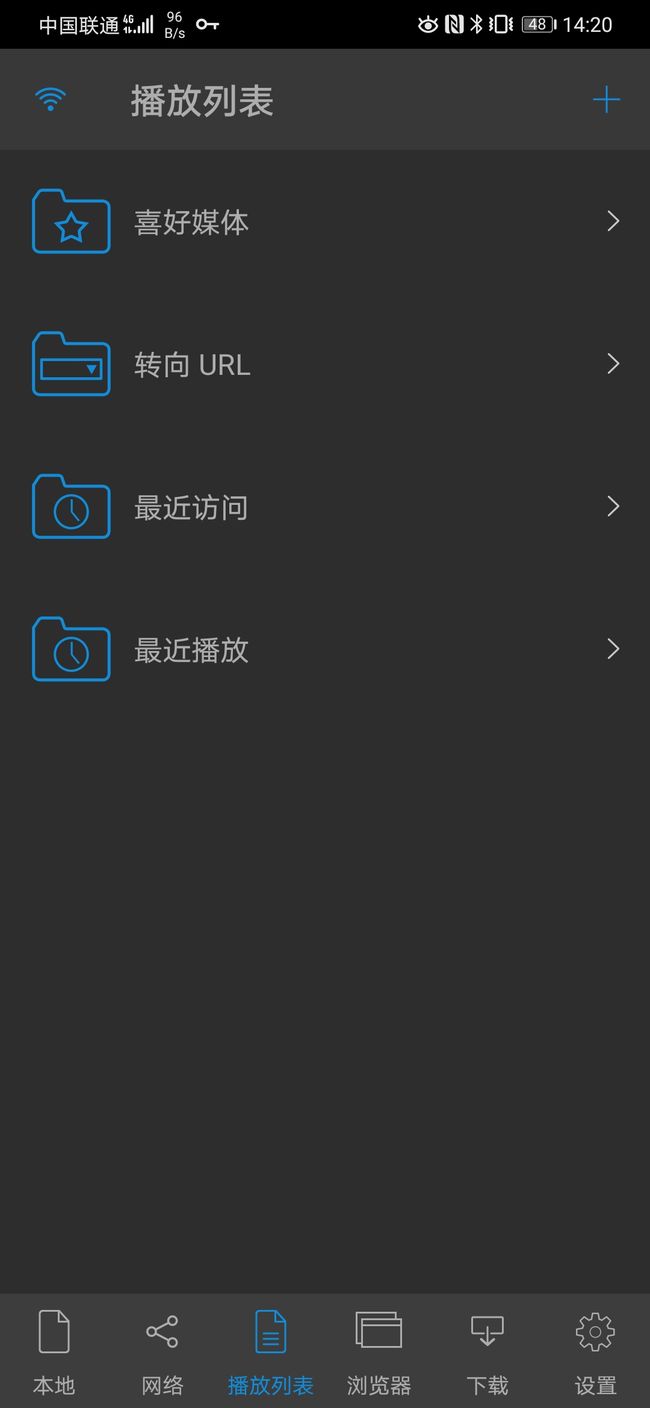This screenshot has width=650, height=1408.
Task: Switch to the 本地 tab
Action: [x=54, y=1351]
